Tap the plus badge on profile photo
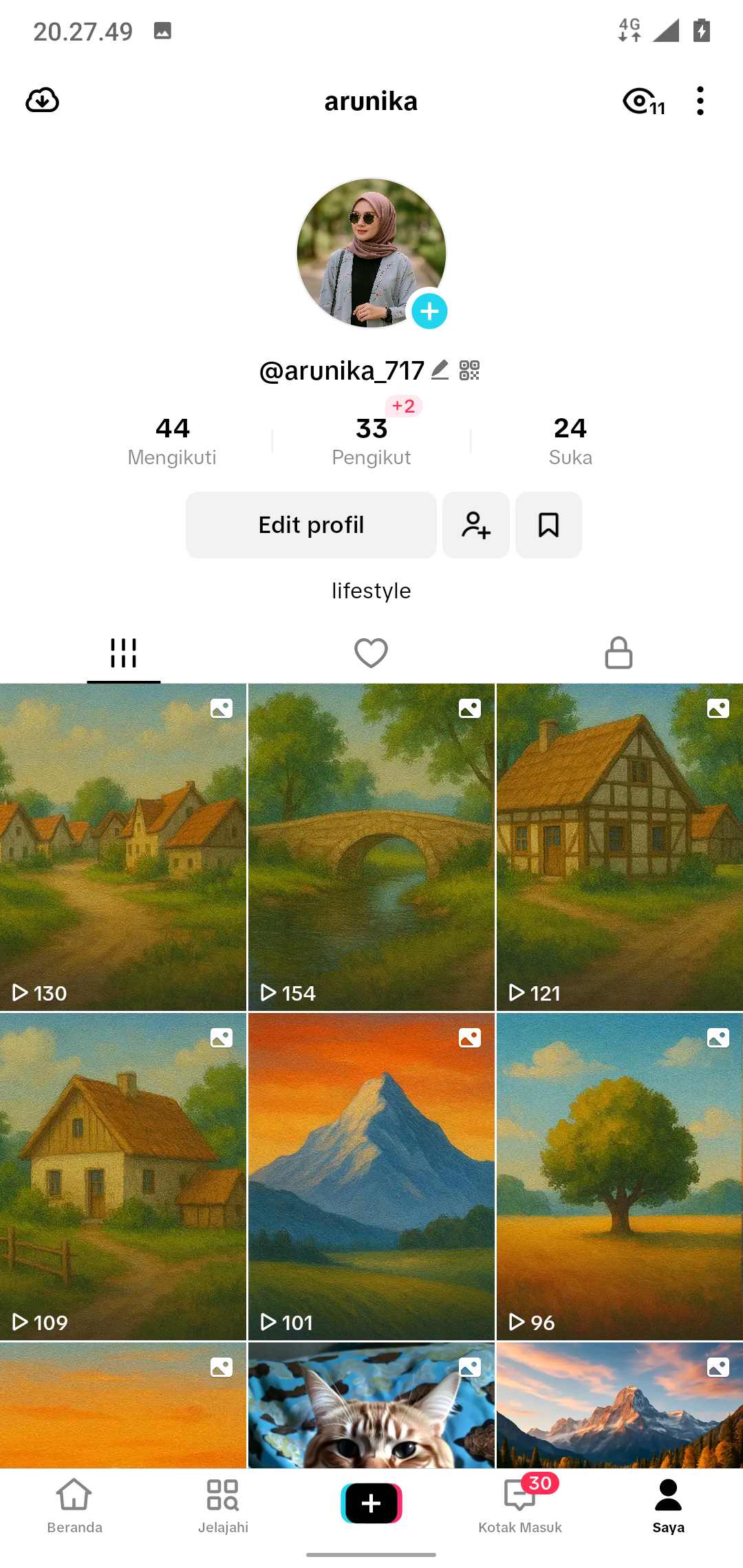 coord(429,311)
